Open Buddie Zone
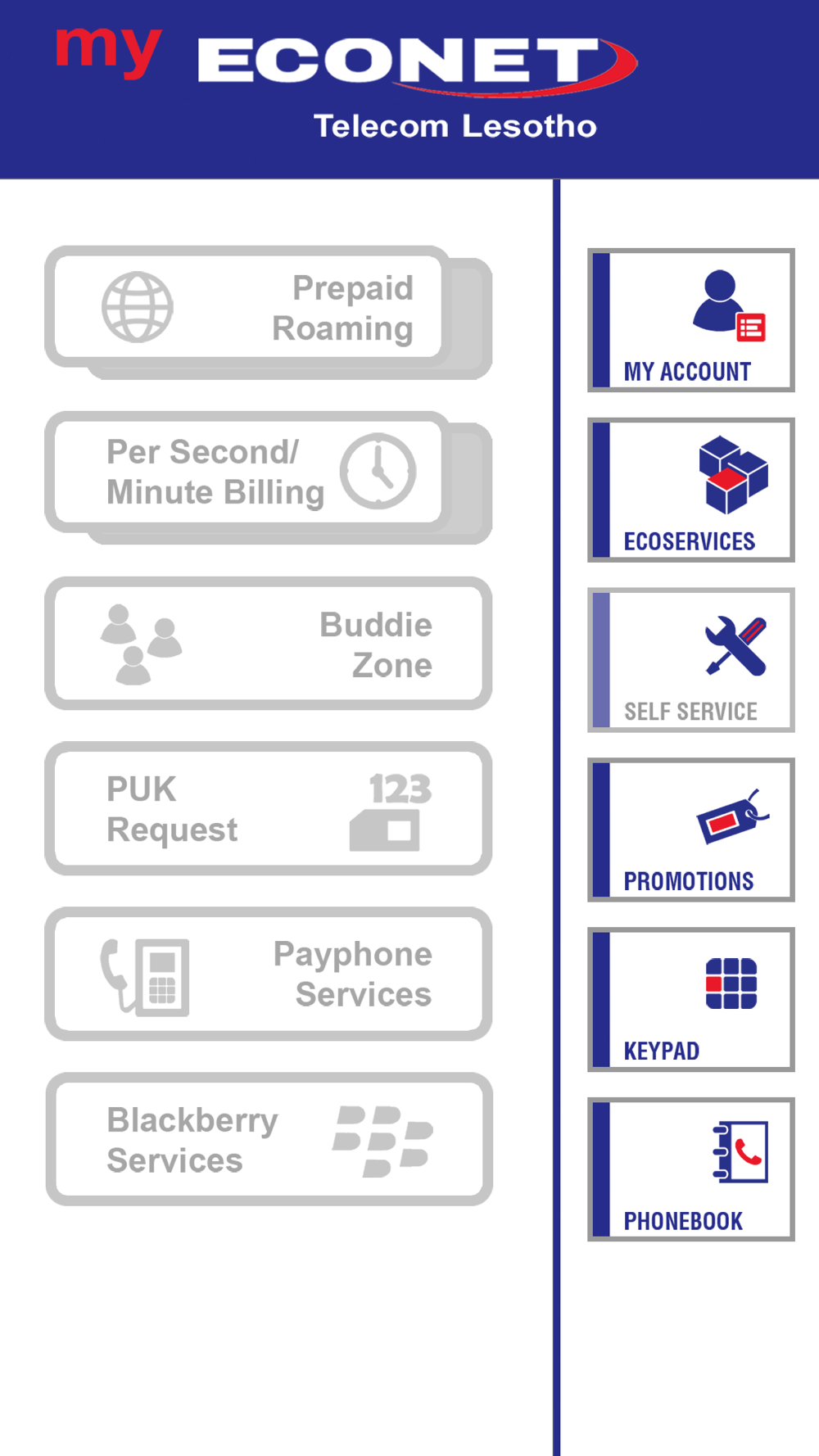The image size is (819, 1456). pos(269,644)
